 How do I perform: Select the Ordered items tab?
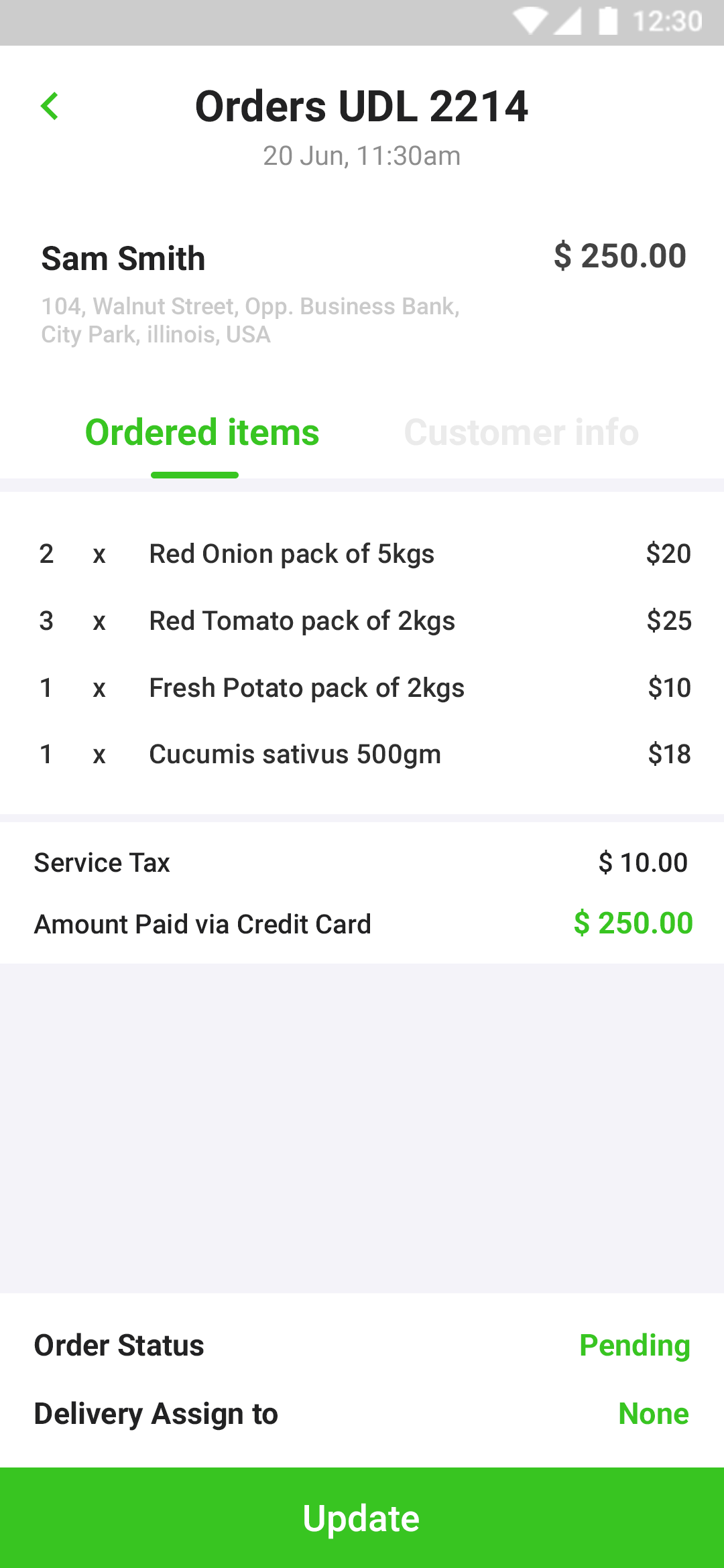(202, 432)
